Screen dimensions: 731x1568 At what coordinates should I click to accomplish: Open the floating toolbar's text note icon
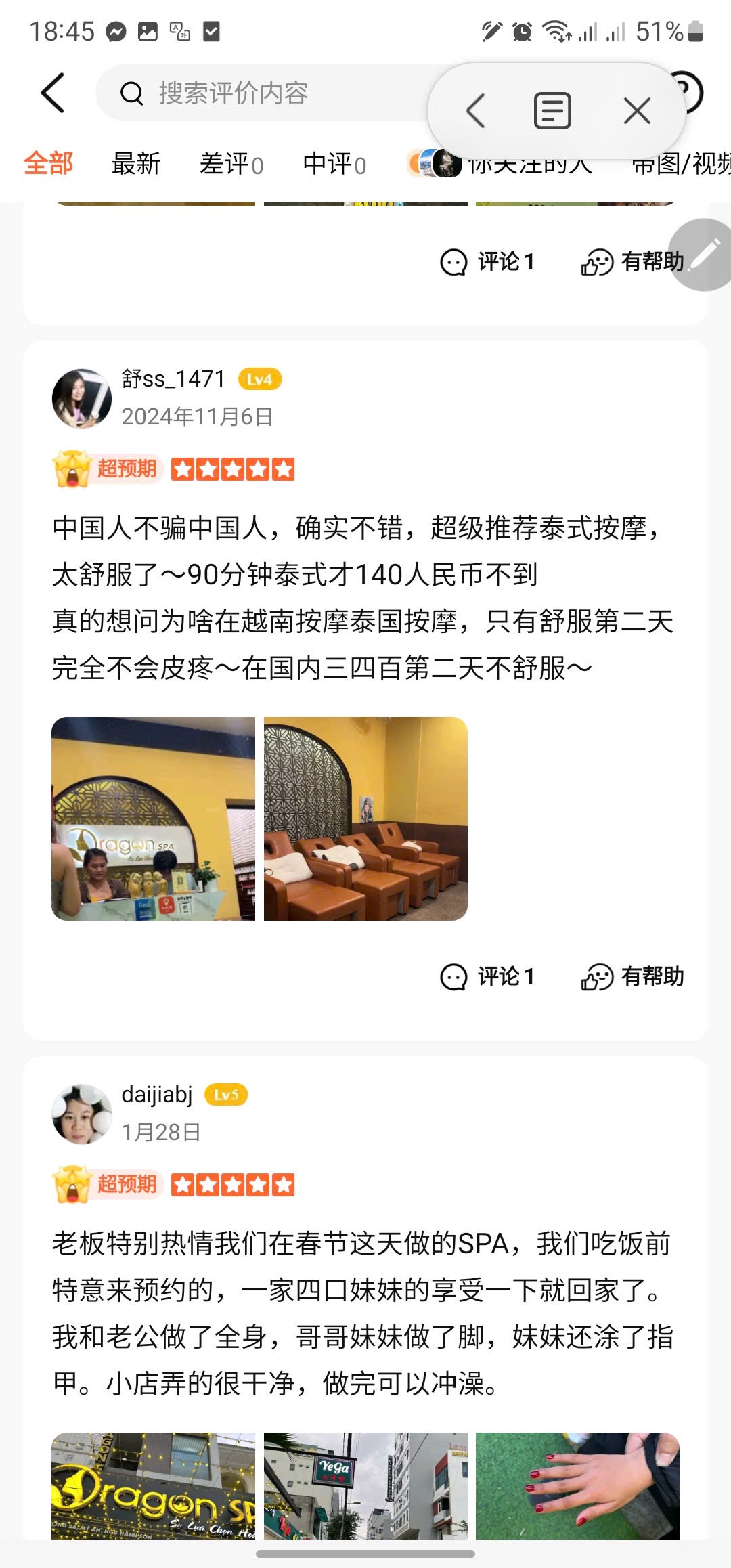coord(552,111)
